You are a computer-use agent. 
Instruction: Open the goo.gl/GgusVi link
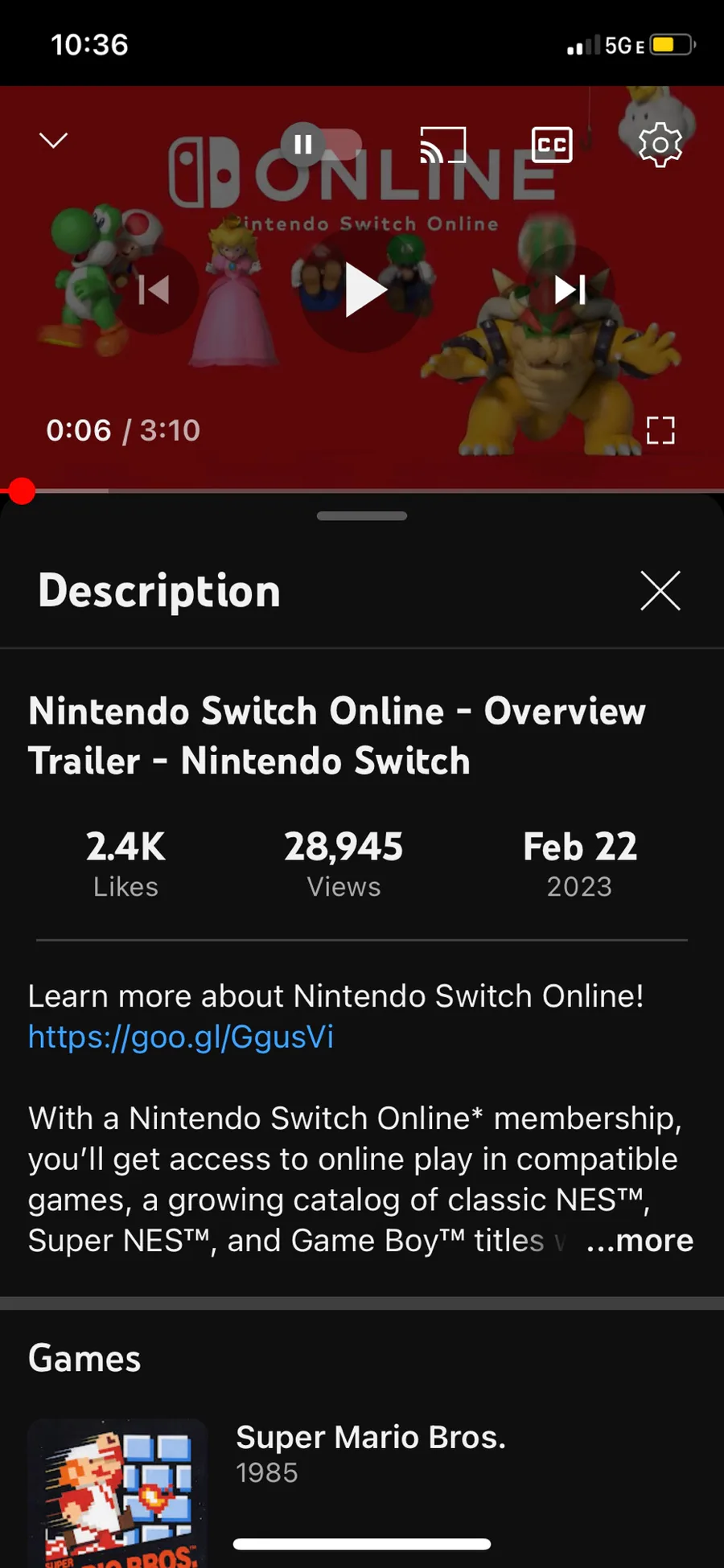click(x=181, y=1036)
